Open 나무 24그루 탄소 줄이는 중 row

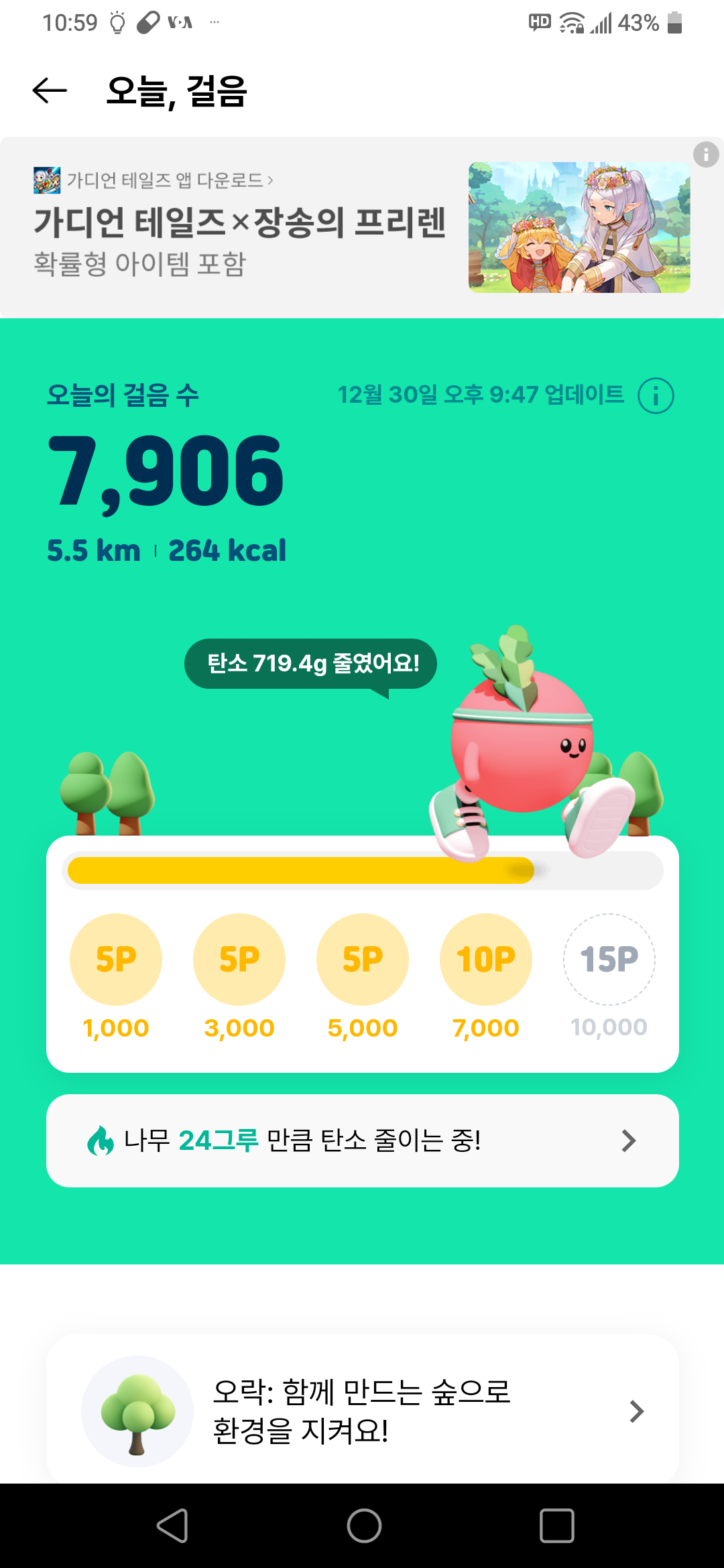click(362, 1140)
